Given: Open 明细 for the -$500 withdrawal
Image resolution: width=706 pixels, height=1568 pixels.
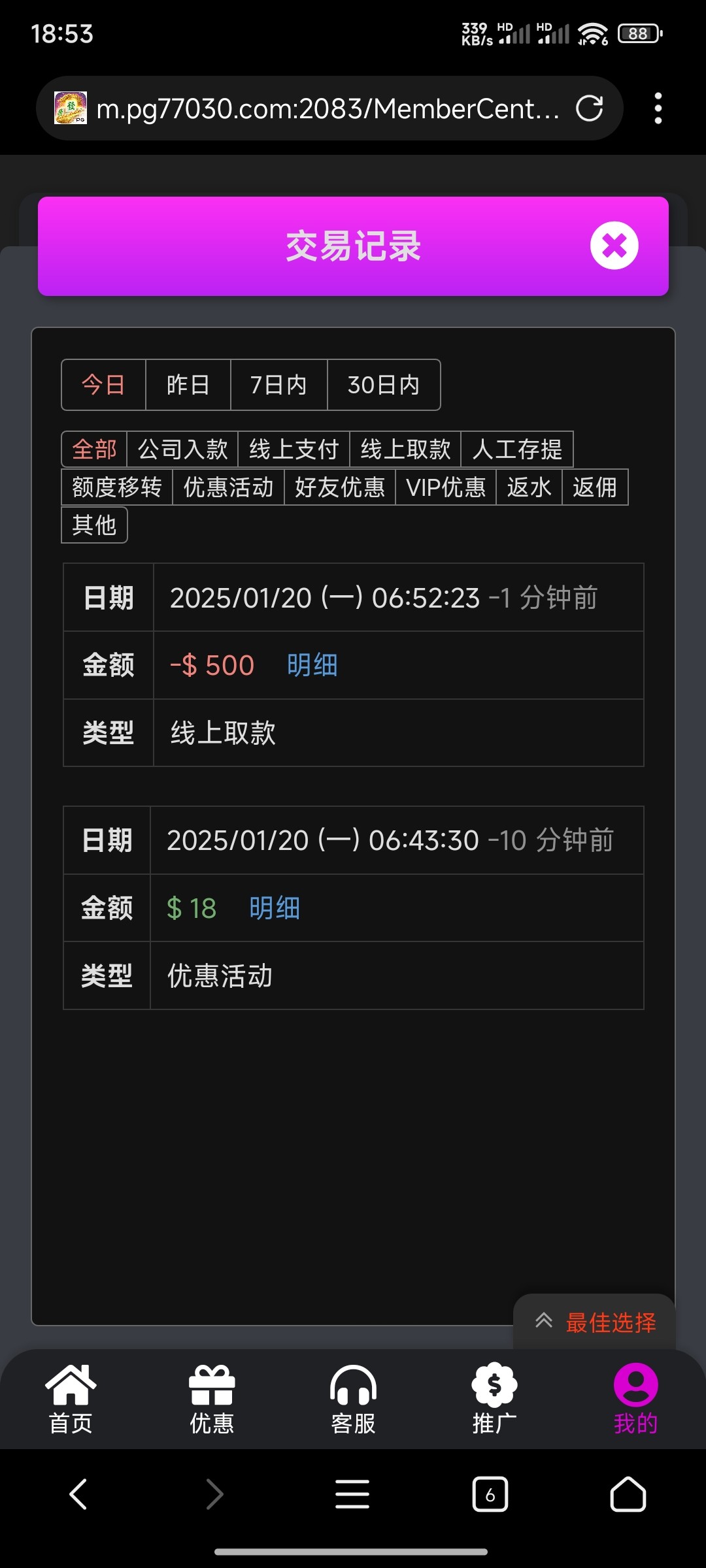Looking at the screenshot, I should [x=312, y=665].
